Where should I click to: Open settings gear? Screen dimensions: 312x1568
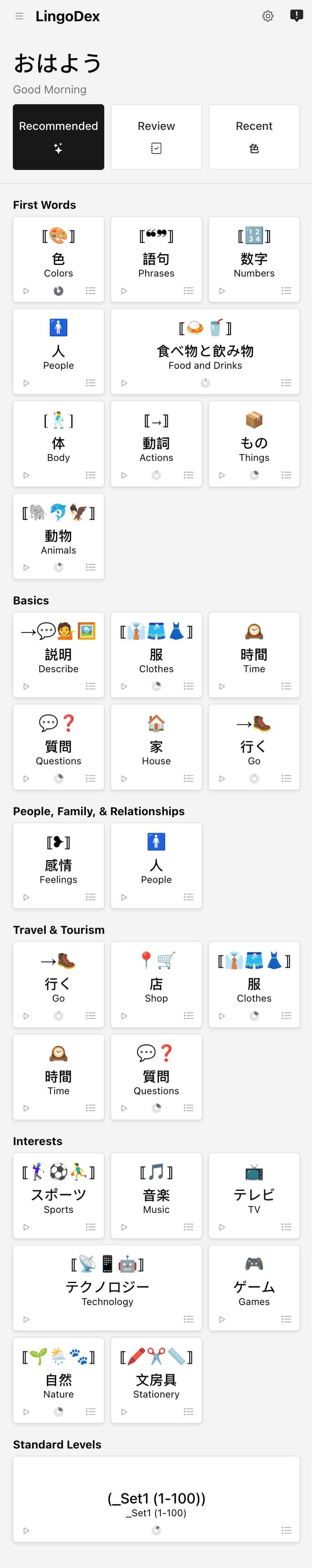[x=267, y=16]
